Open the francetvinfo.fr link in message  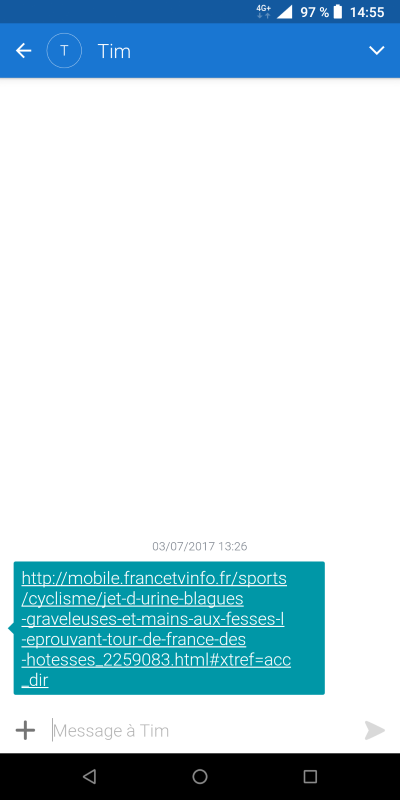[156, 629]
